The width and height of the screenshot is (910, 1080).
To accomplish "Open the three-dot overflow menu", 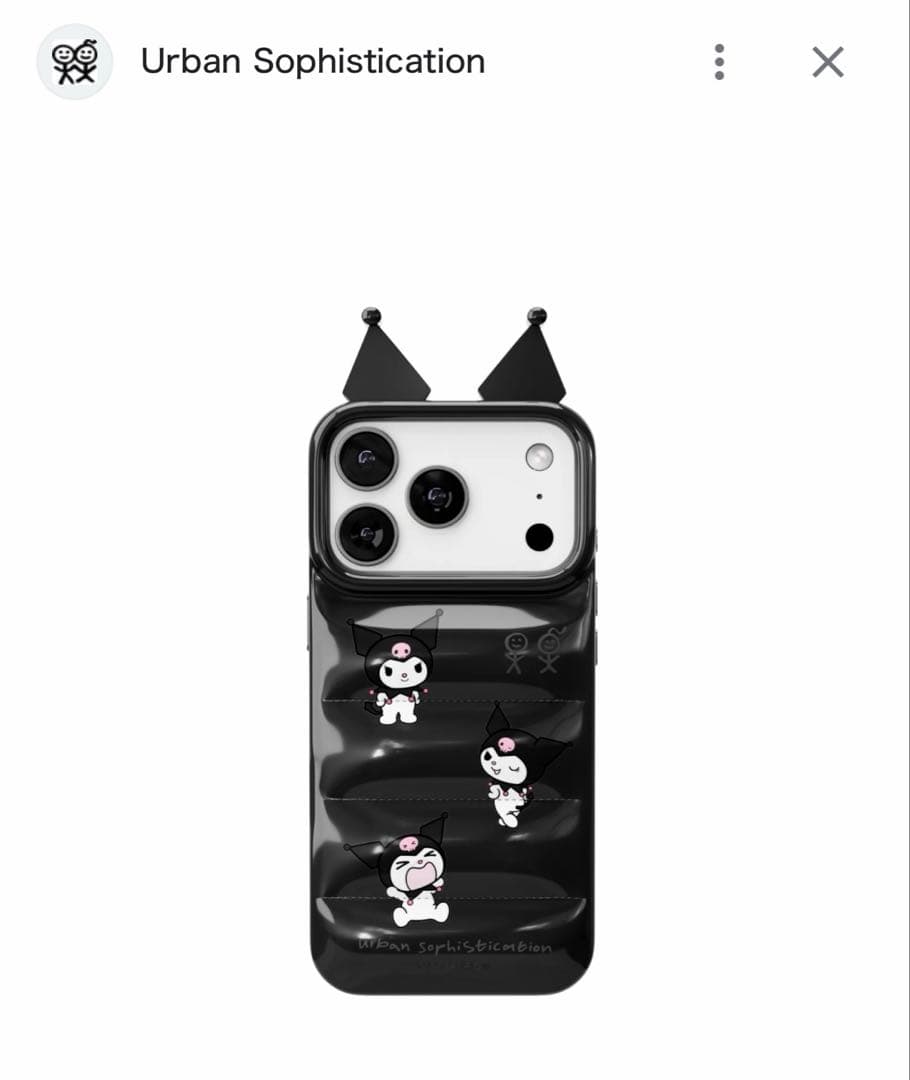I will coord(718,63).
